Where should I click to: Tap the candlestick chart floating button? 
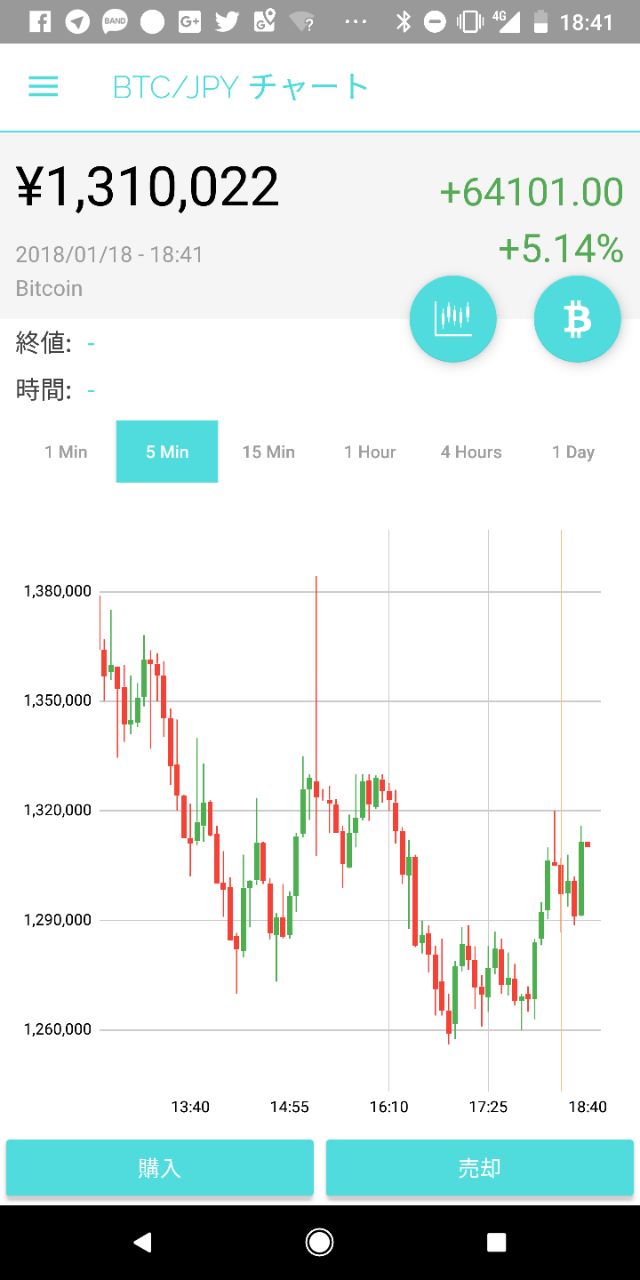click(453, 319)
